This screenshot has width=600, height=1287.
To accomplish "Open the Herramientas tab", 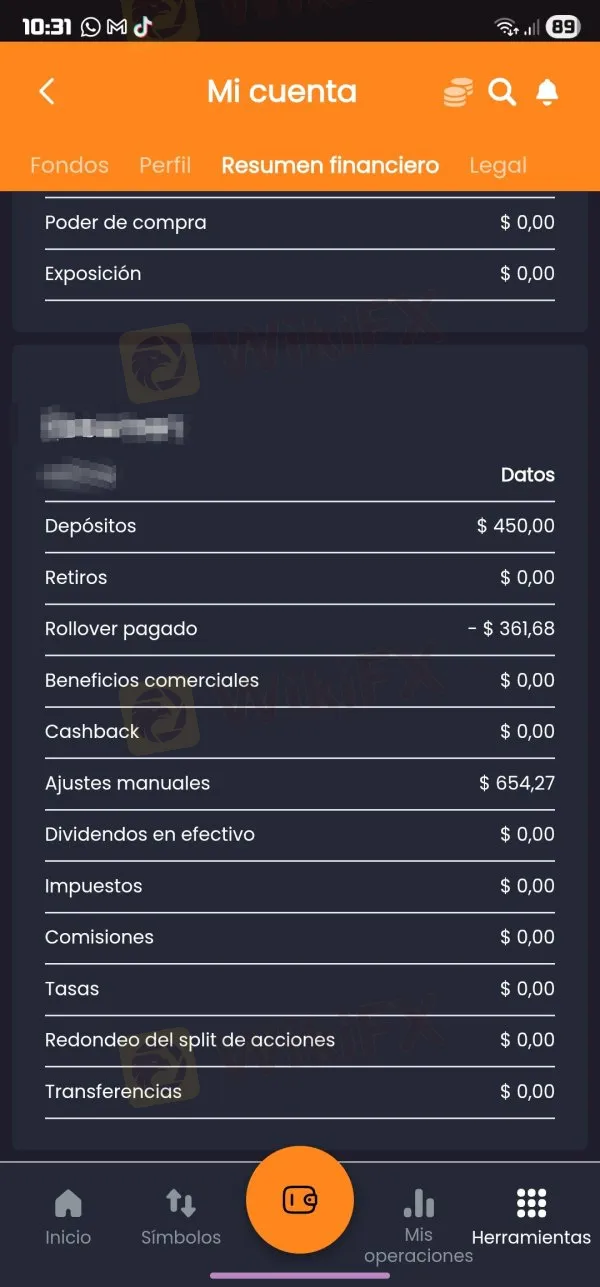I will [x=531, y=1217].
